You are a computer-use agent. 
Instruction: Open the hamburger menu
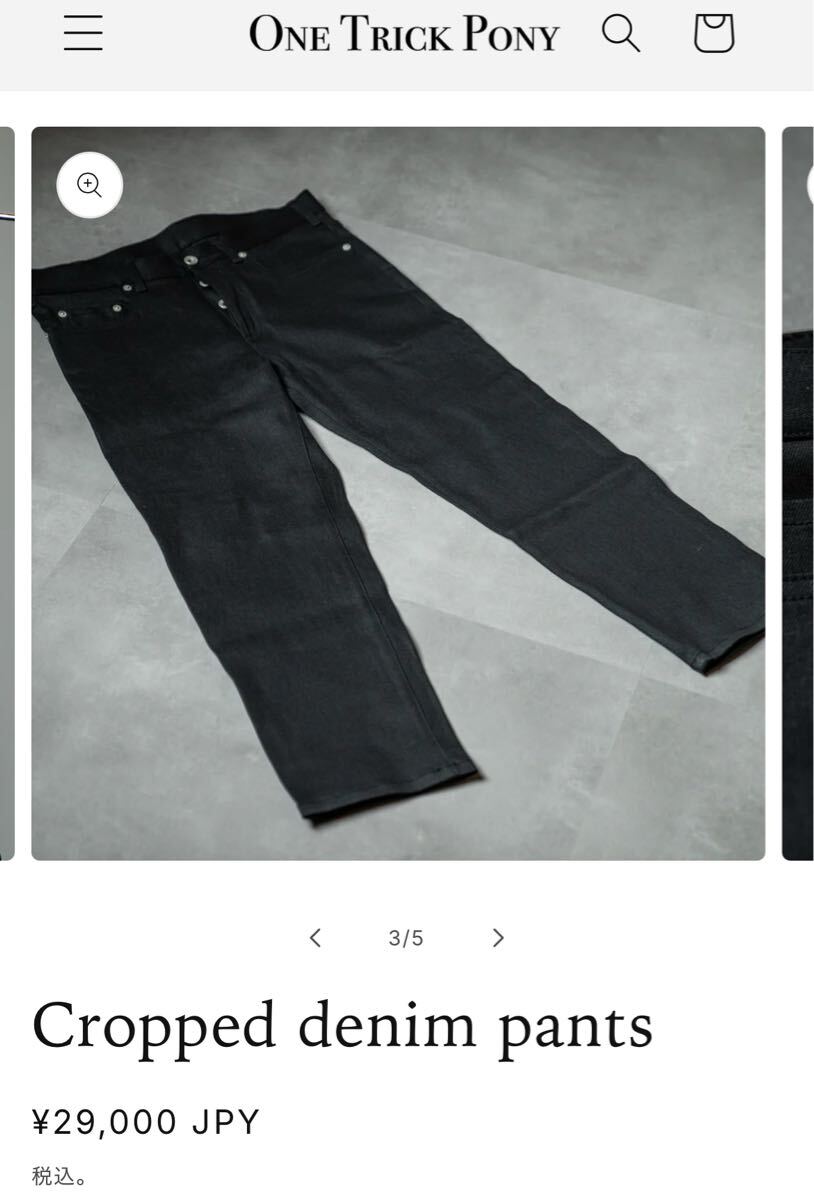(x=83, y=33)
